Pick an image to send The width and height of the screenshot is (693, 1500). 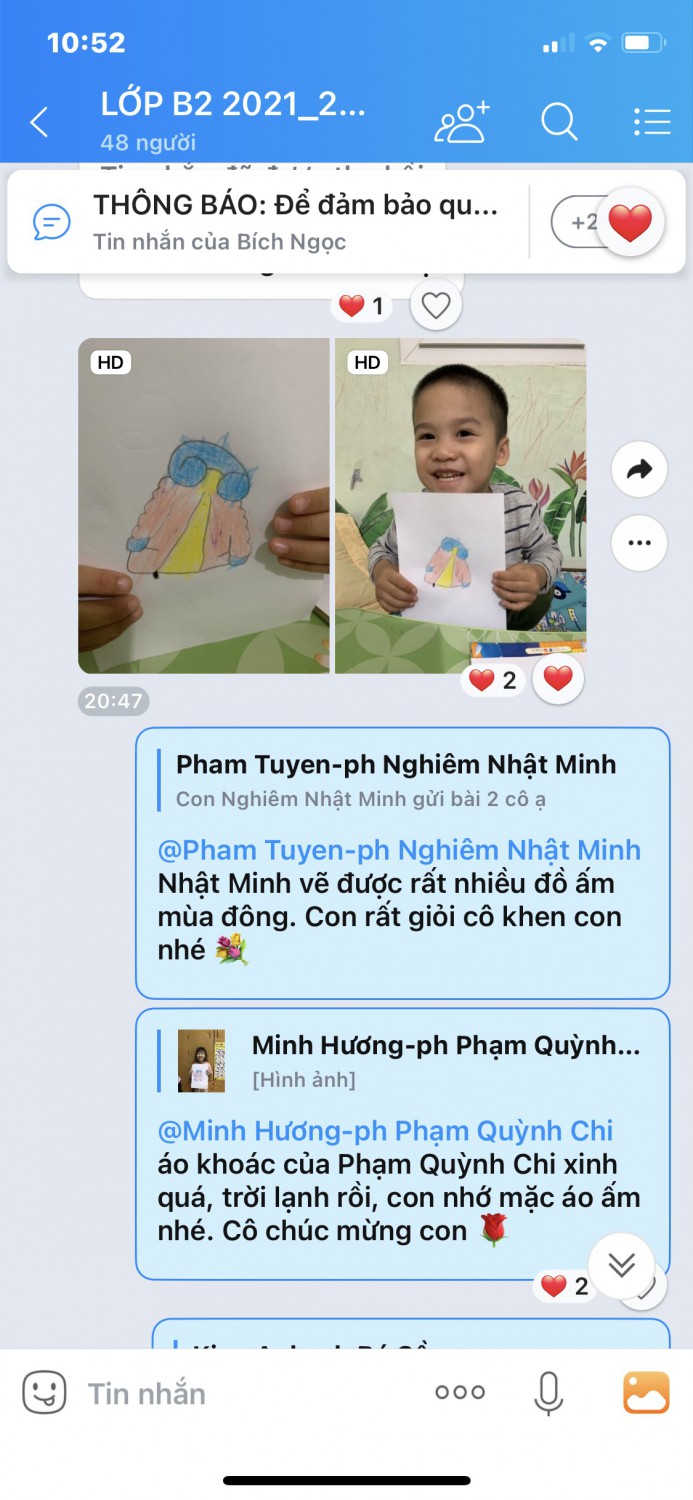click(646, 1392)
